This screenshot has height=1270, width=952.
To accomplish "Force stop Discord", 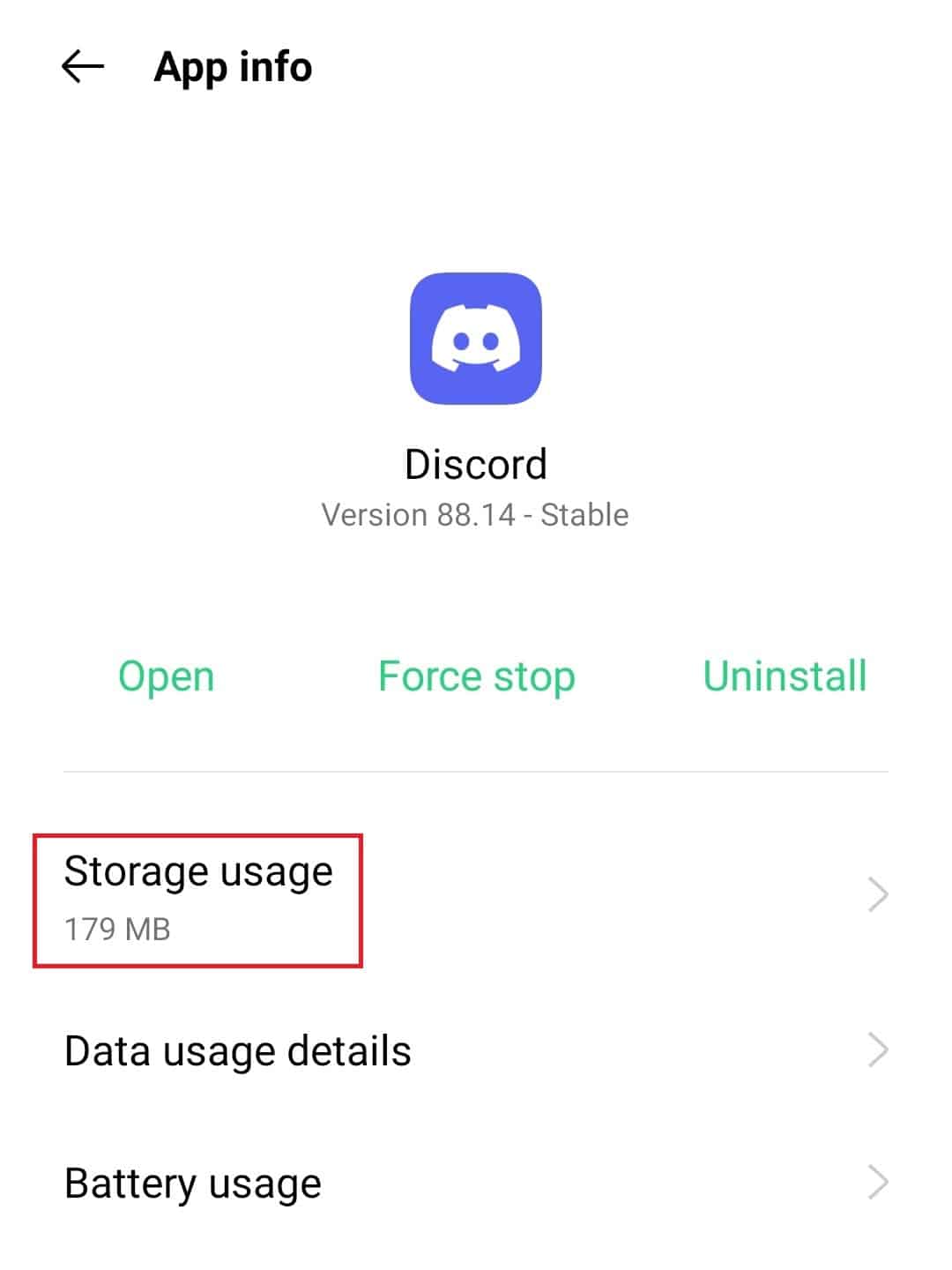I will click(476, 677).
